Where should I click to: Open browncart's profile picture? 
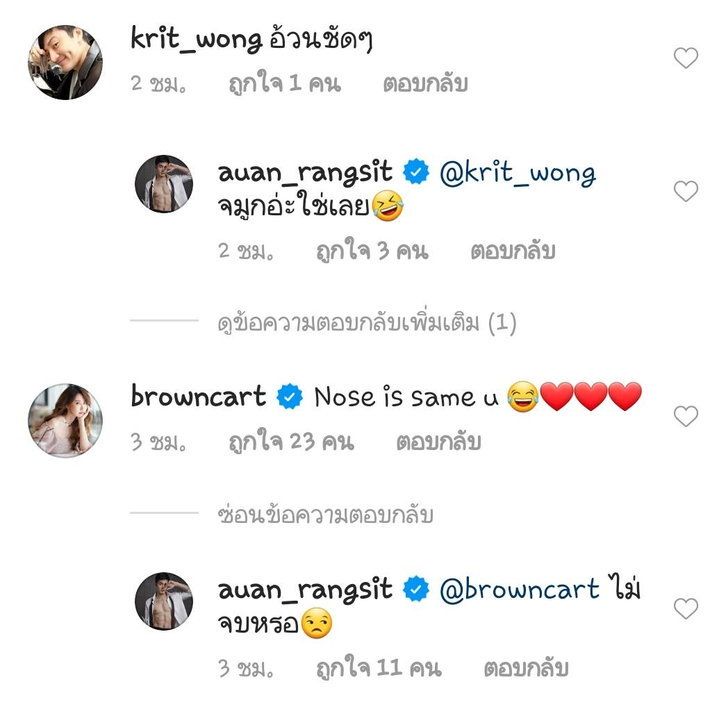(x=65, y=420)
